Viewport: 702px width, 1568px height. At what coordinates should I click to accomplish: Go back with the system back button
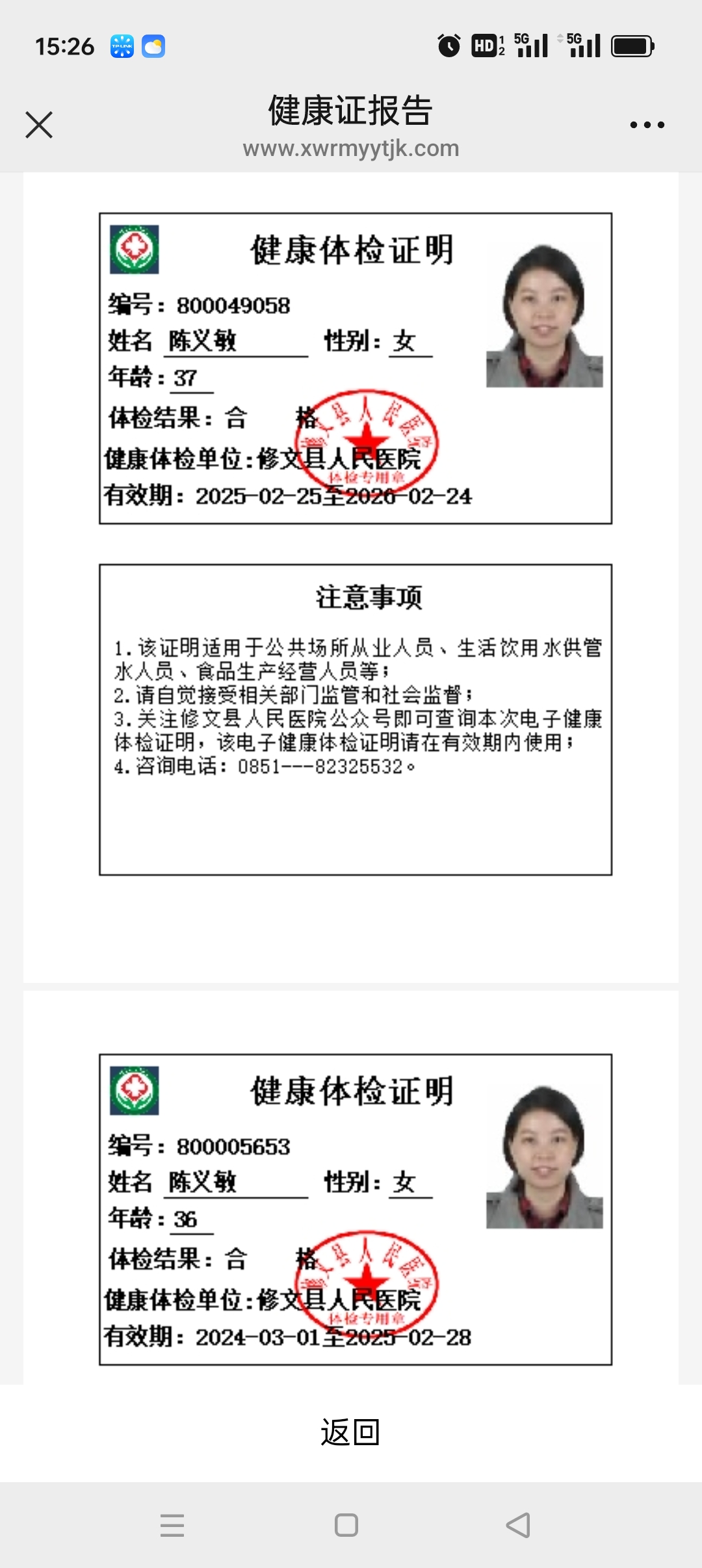tap(518, 1525)
